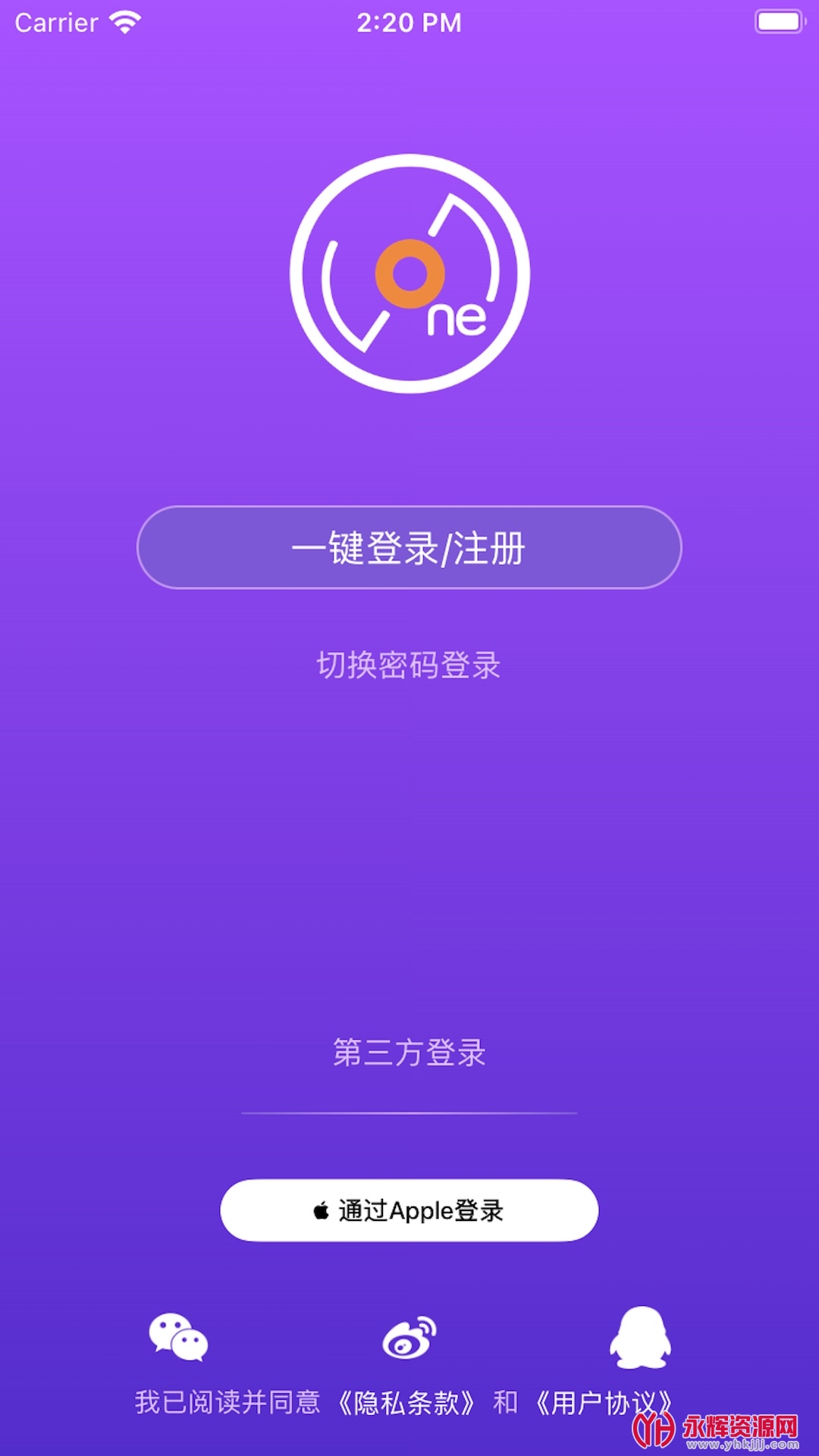
Task: Tap the 一键登录/注册 button
Action: click(409, 548)
